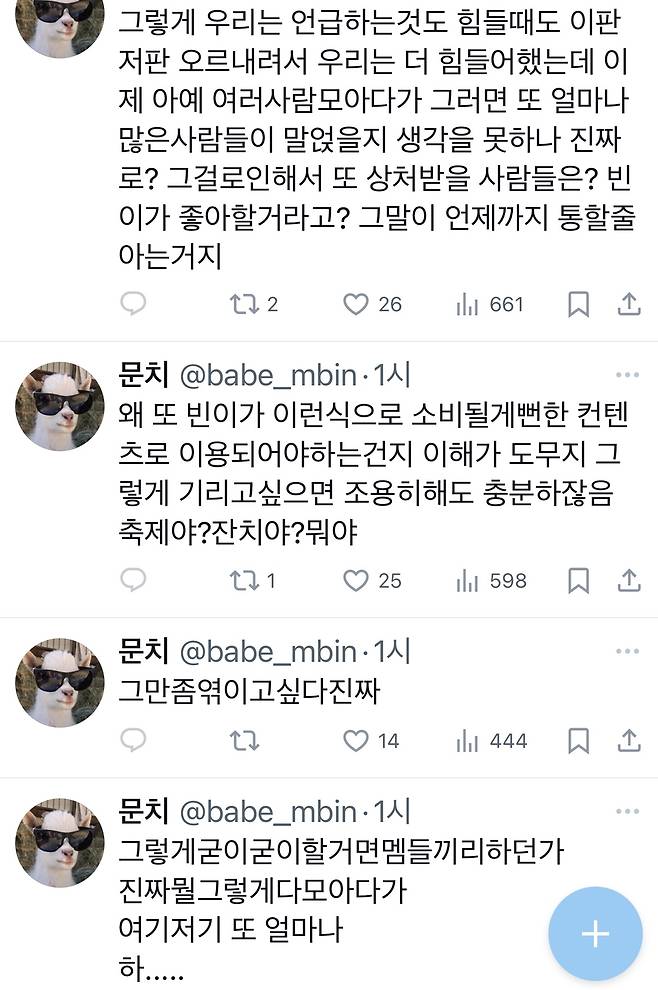Compose a new tweet with the plus button
This screenshot has width=658, height=990.
[595, 934]
